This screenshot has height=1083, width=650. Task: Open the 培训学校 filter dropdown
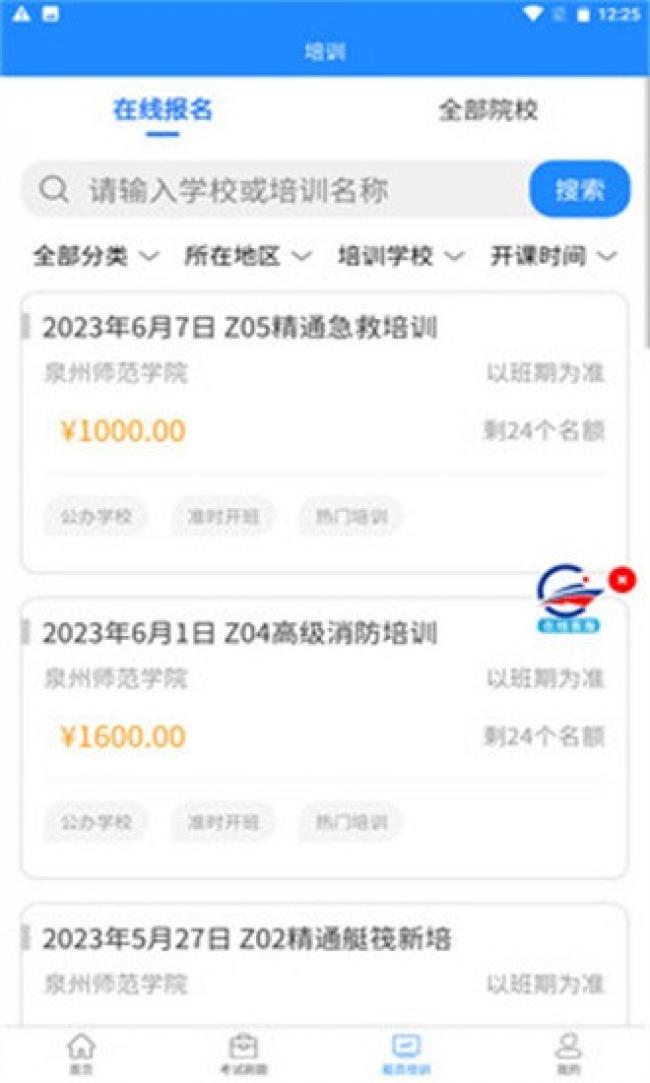(x=400, y=256)
